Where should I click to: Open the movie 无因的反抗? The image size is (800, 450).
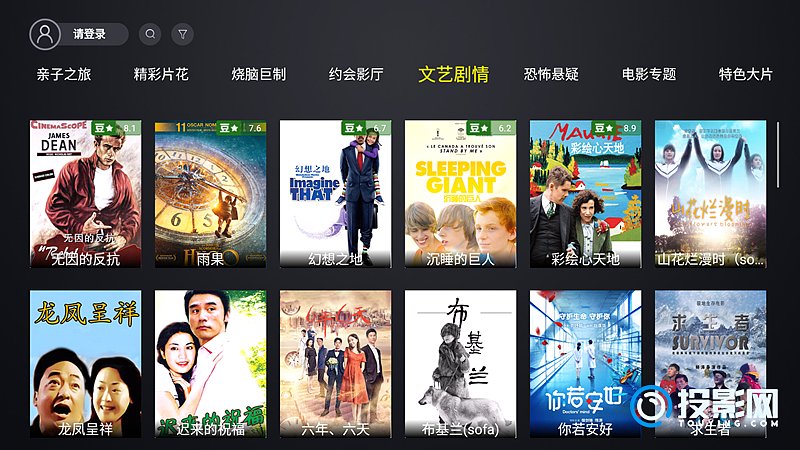[86, 194]
